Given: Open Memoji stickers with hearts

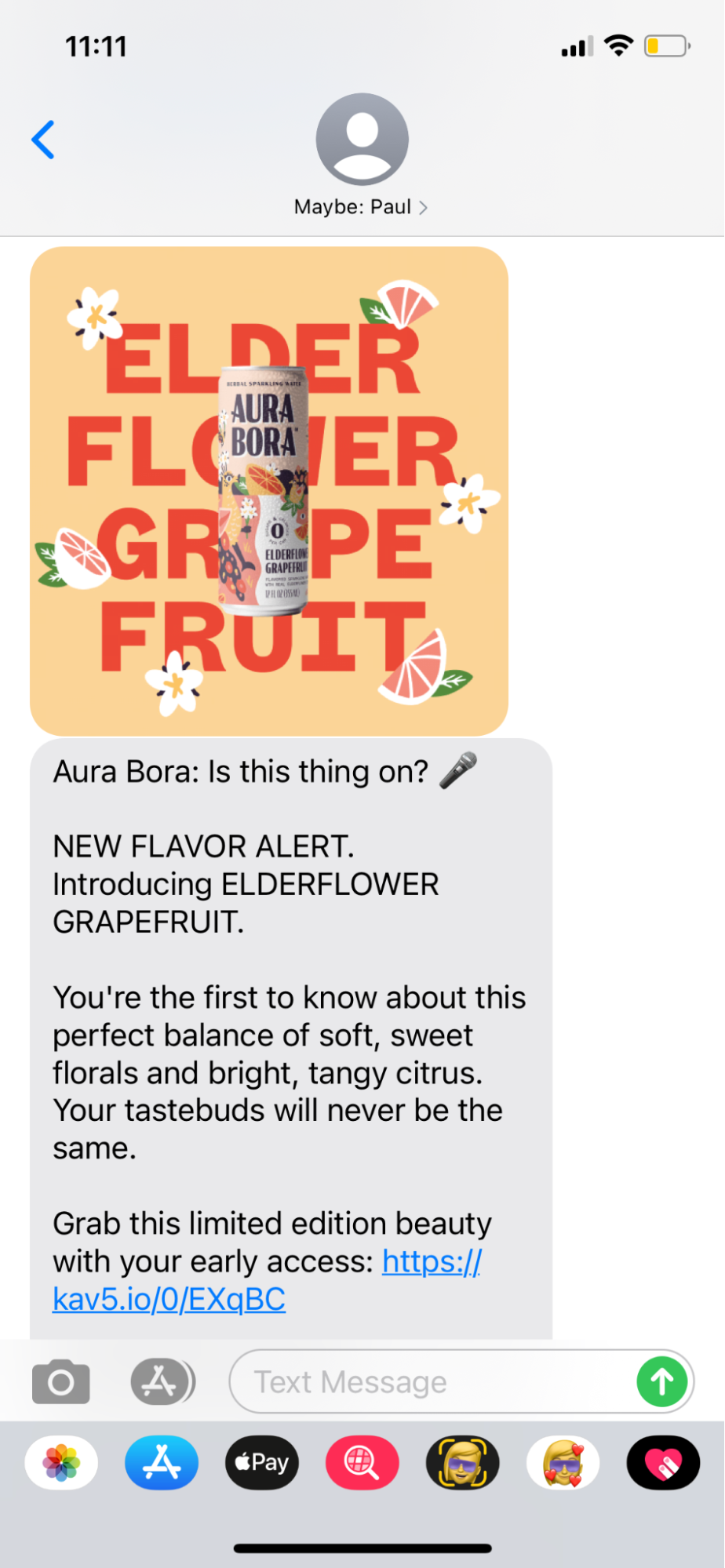Looking at the screenshot, I should coord(563,1463).
